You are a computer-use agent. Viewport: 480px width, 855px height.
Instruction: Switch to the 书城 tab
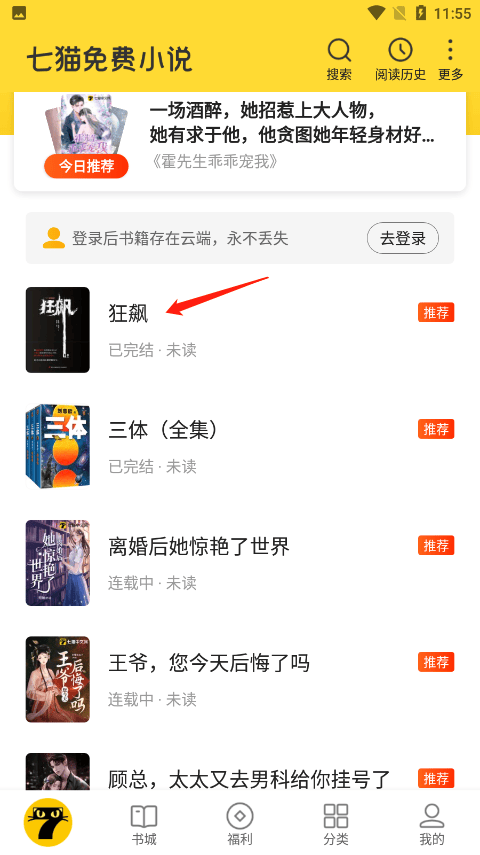pyautogui.click(x=144, y=824)
